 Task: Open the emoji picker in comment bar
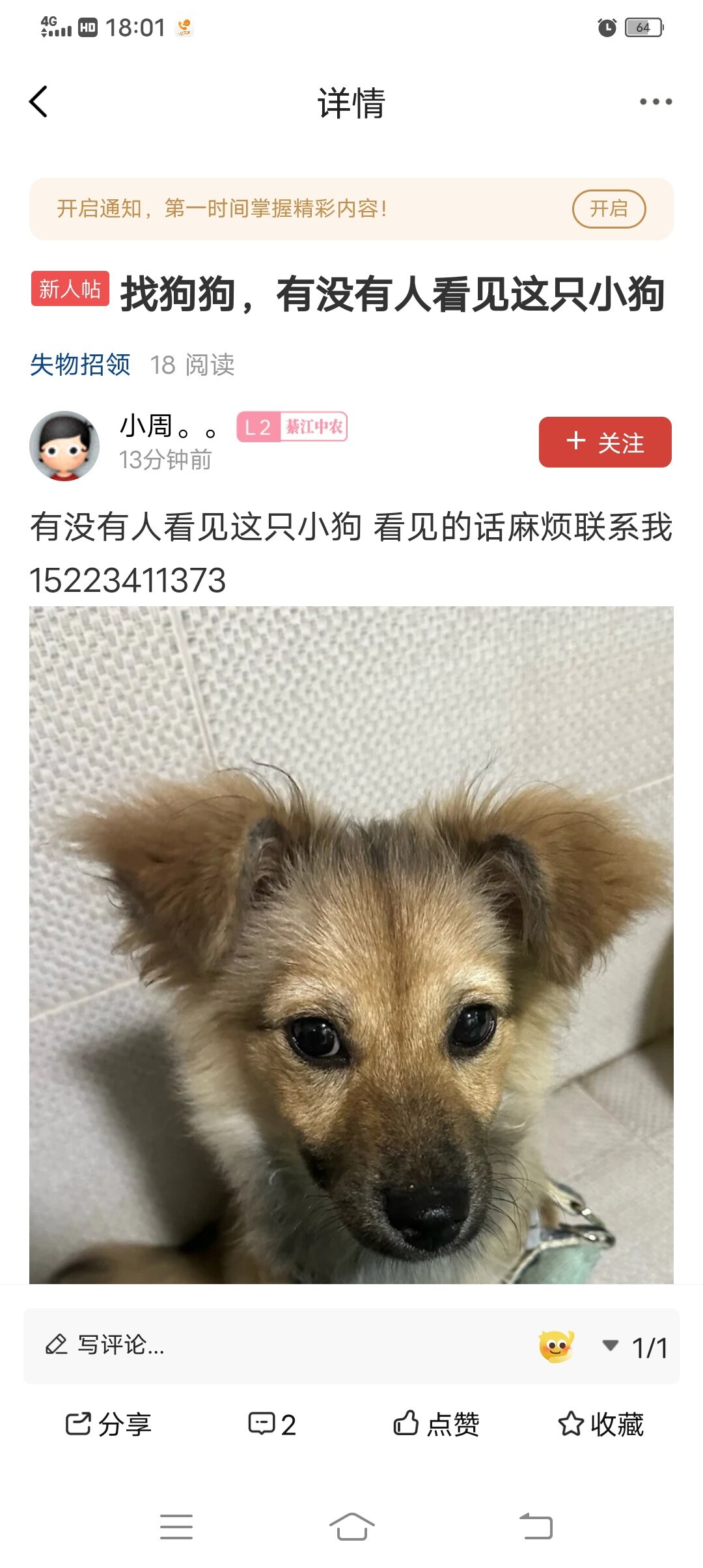[x=557, y=1345]
